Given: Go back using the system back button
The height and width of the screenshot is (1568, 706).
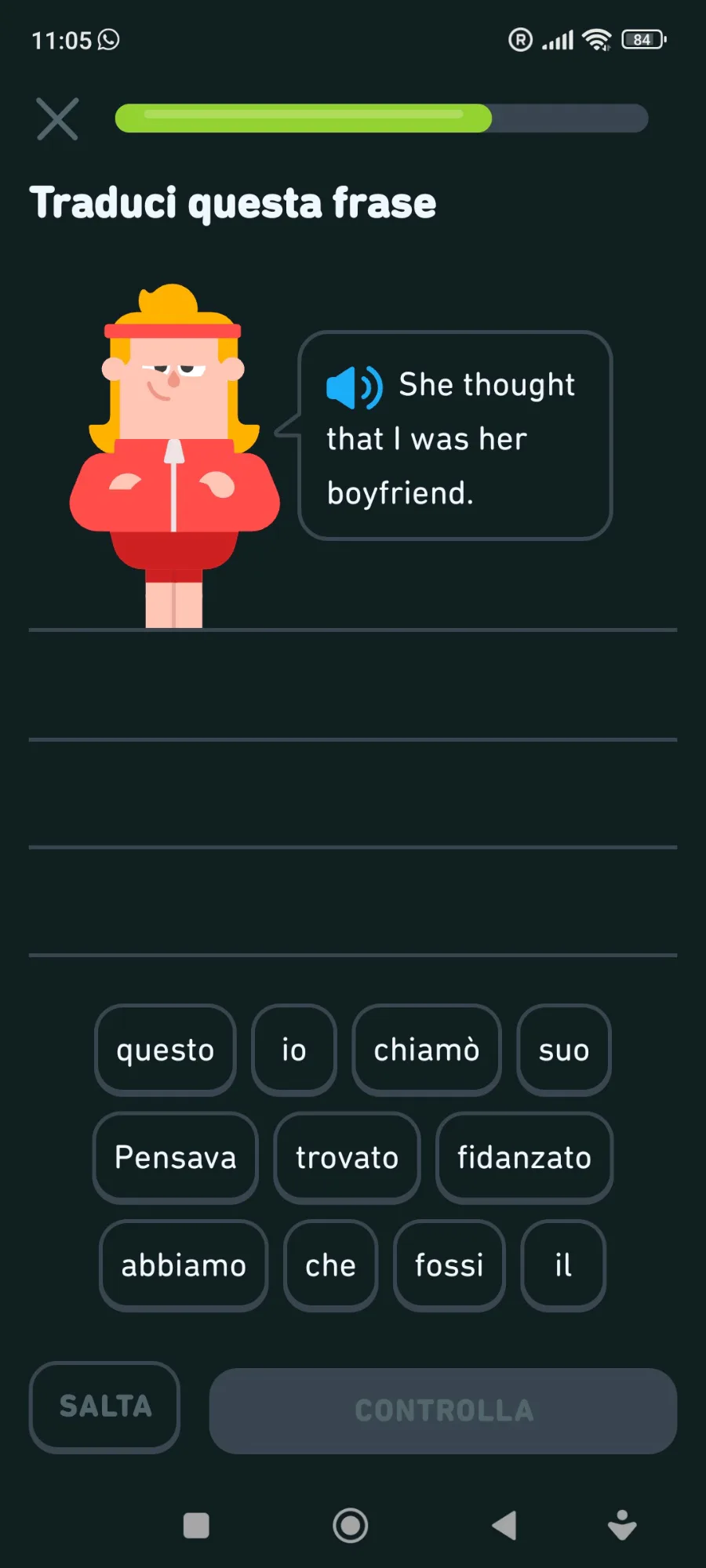Looking at the screenshot, I should pos(504,1526).
